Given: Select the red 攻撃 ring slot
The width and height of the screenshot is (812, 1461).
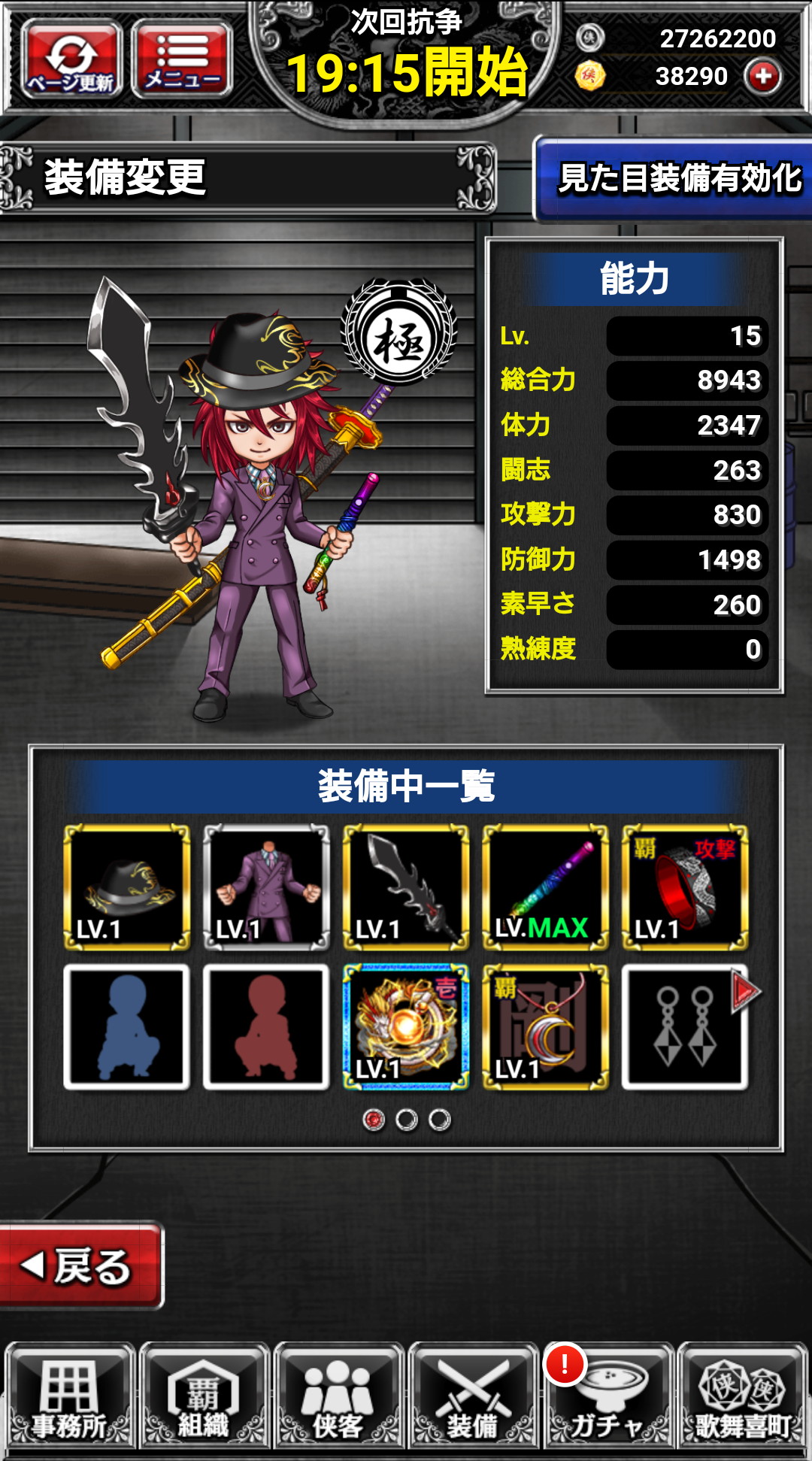Looking at the screenshot, I should [x=685, y=887].
